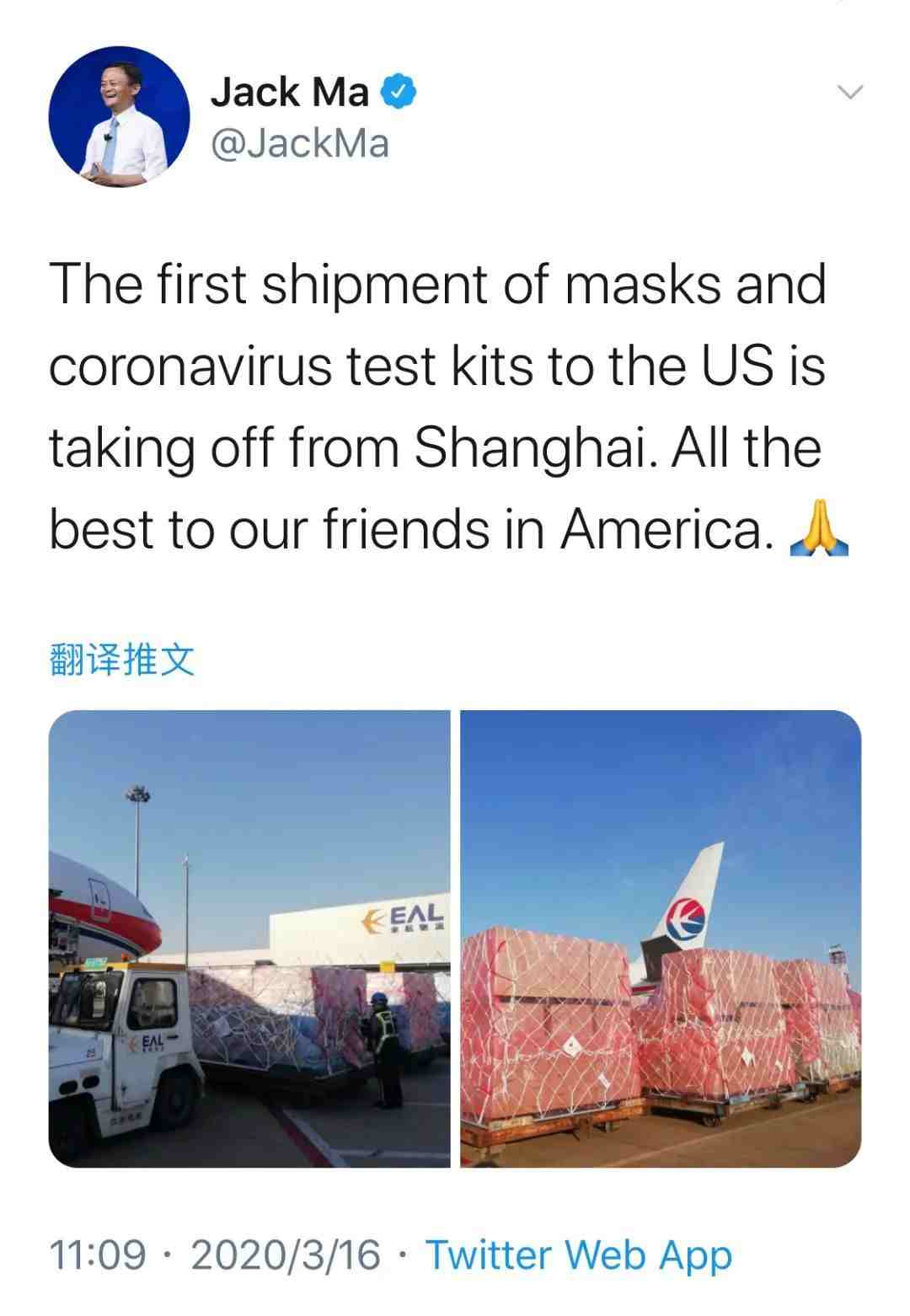
Task: Tap the translate tweet link
Action: click(123, 659)
